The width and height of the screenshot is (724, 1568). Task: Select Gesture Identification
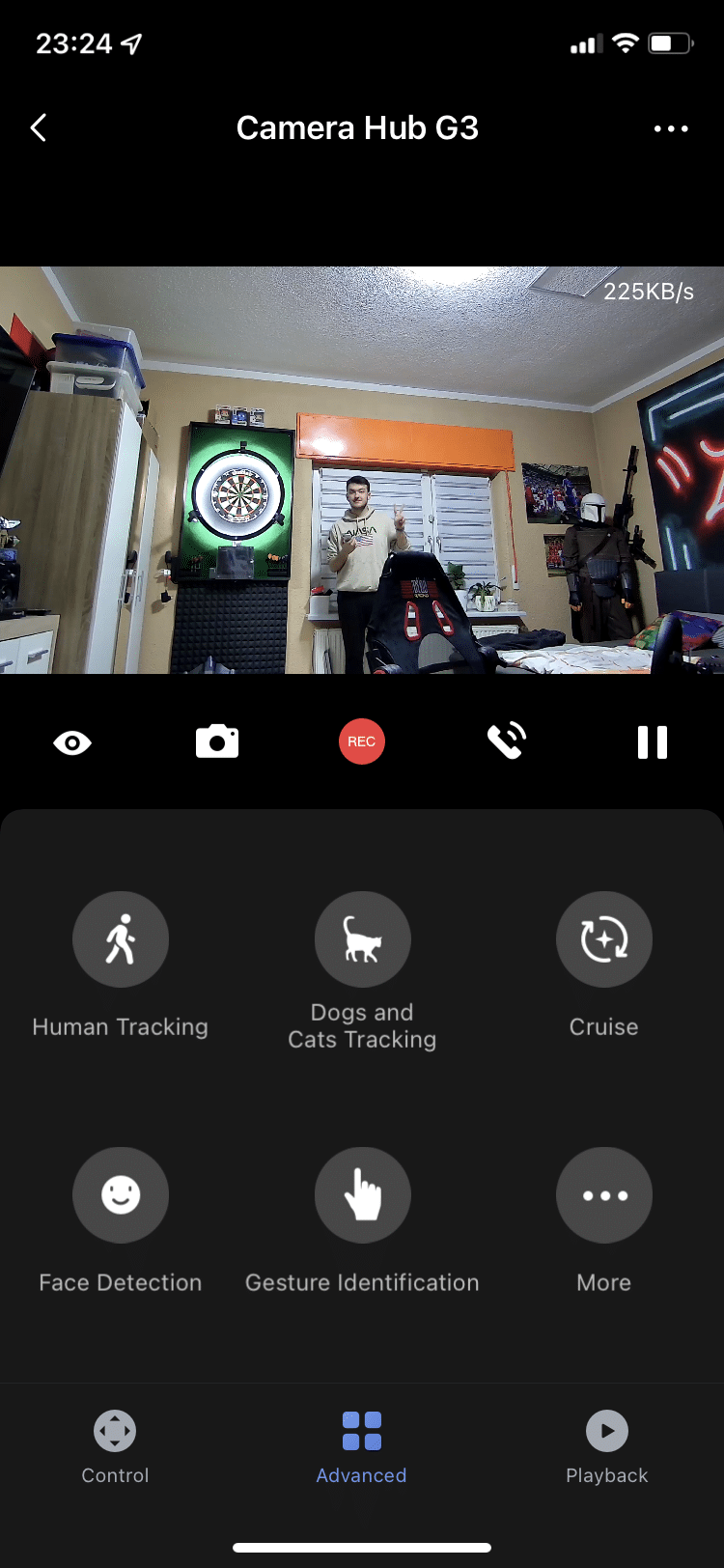[363, 1195]
